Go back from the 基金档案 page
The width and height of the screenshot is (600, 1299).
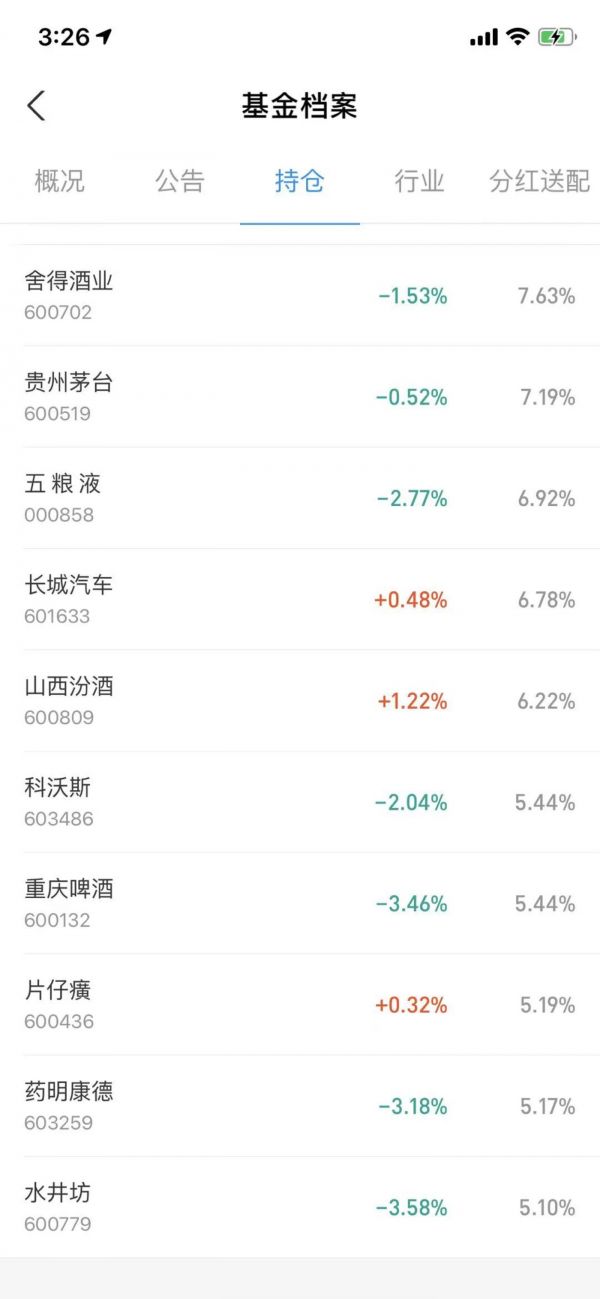click(x=37, y=106)
